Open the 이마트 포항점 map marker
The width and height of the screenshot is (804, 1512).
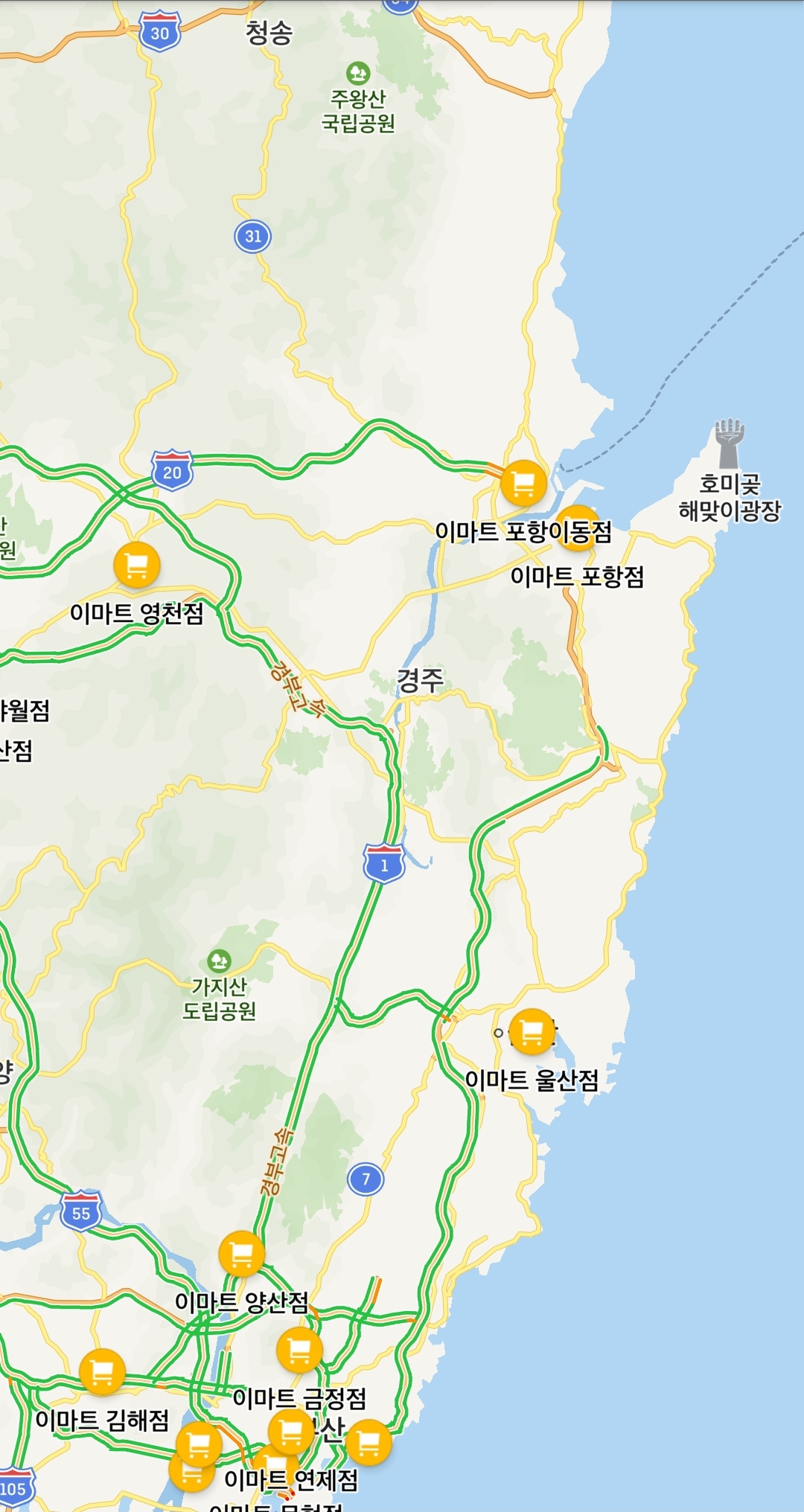(x=577, y=528)
